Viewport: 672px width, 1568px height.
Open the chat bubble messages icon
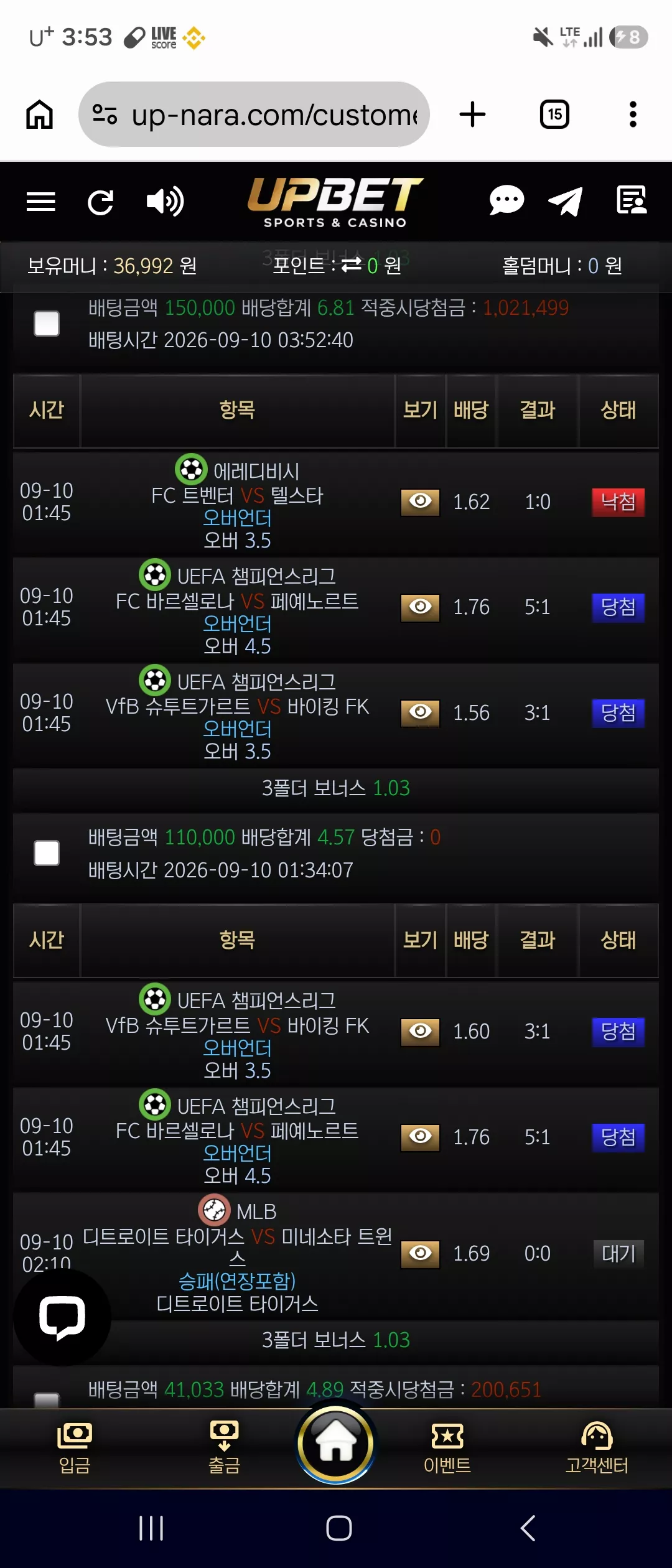(506, 200)
